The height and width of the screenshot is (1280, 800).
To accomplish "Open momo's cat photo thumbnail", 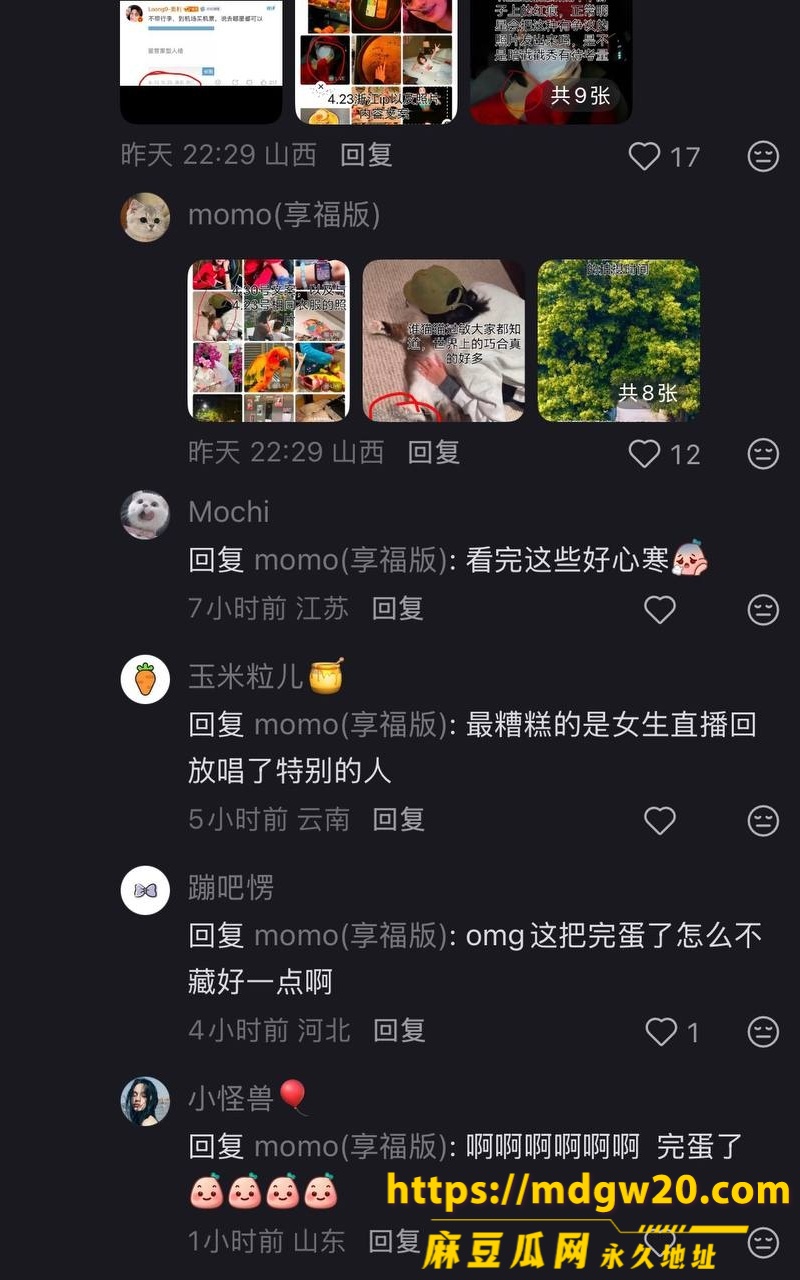I will click(444, 341).
